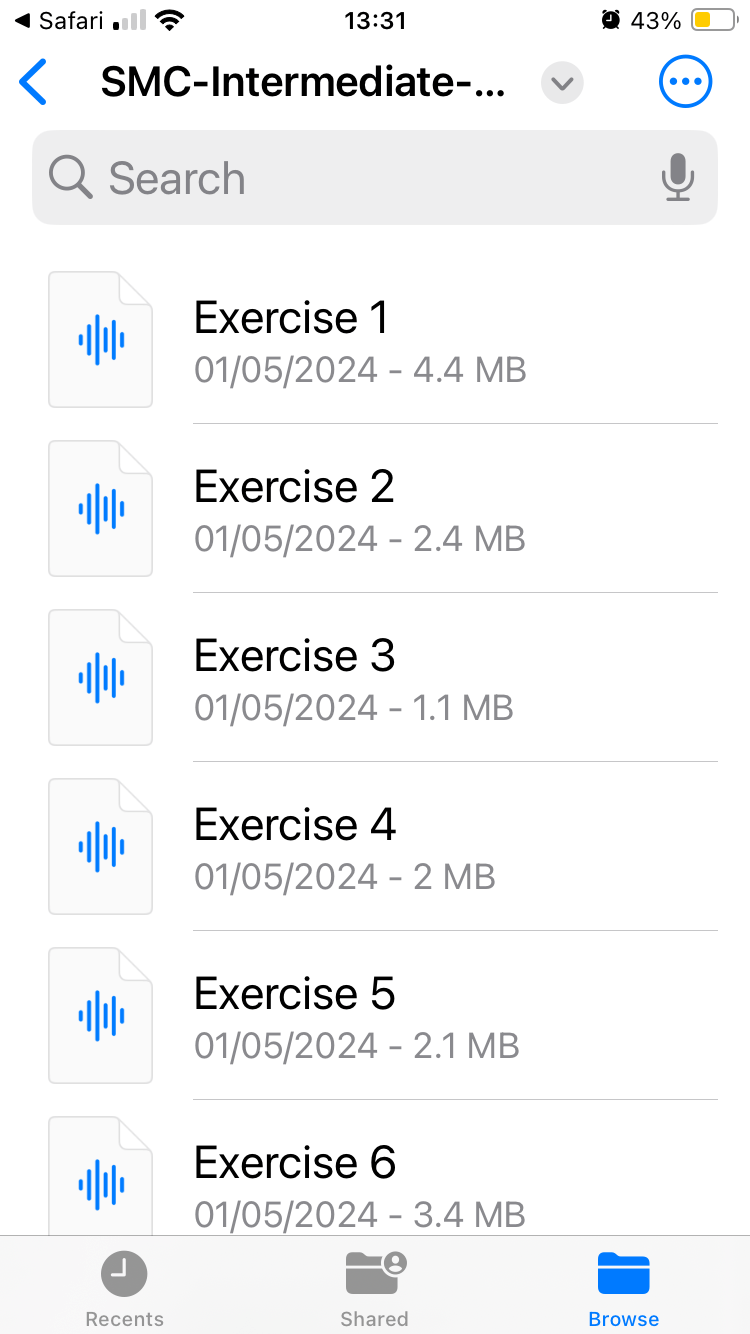Tap the Search field
The image size is (750, 1334).
tap(350, 179)
